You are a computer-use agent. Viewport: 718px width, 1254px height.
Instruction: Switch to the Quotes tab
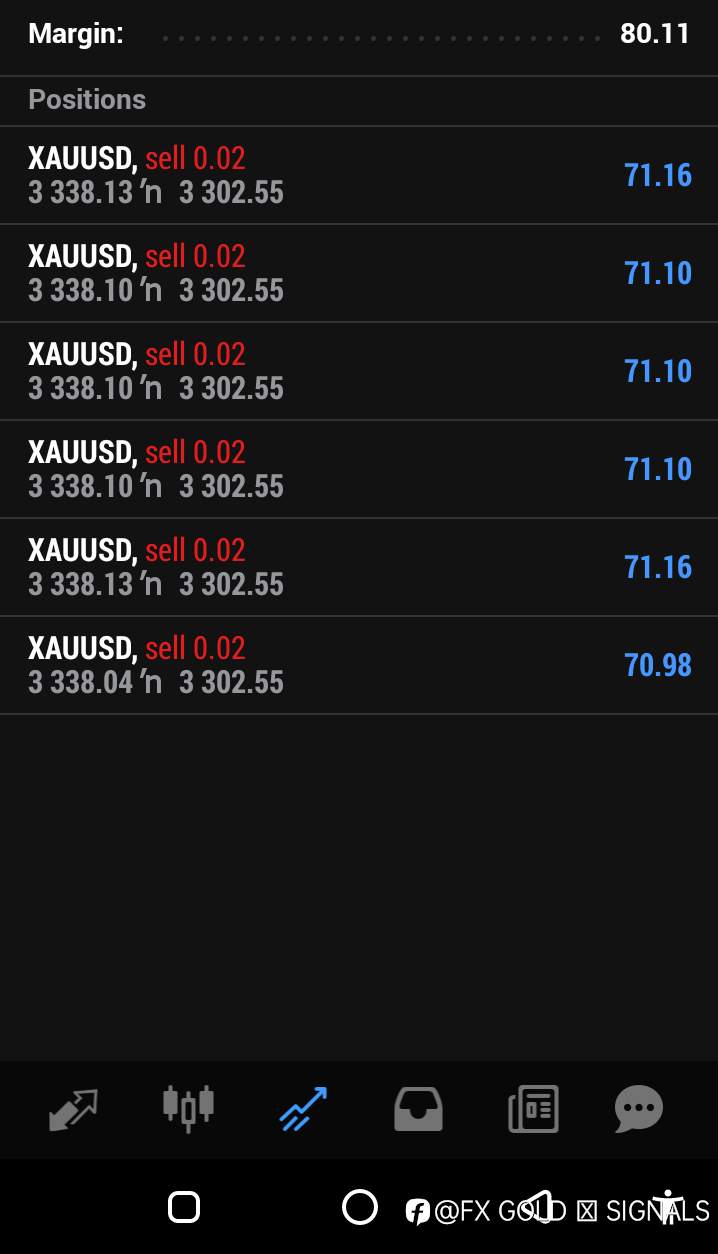[x=73, y=1109]
